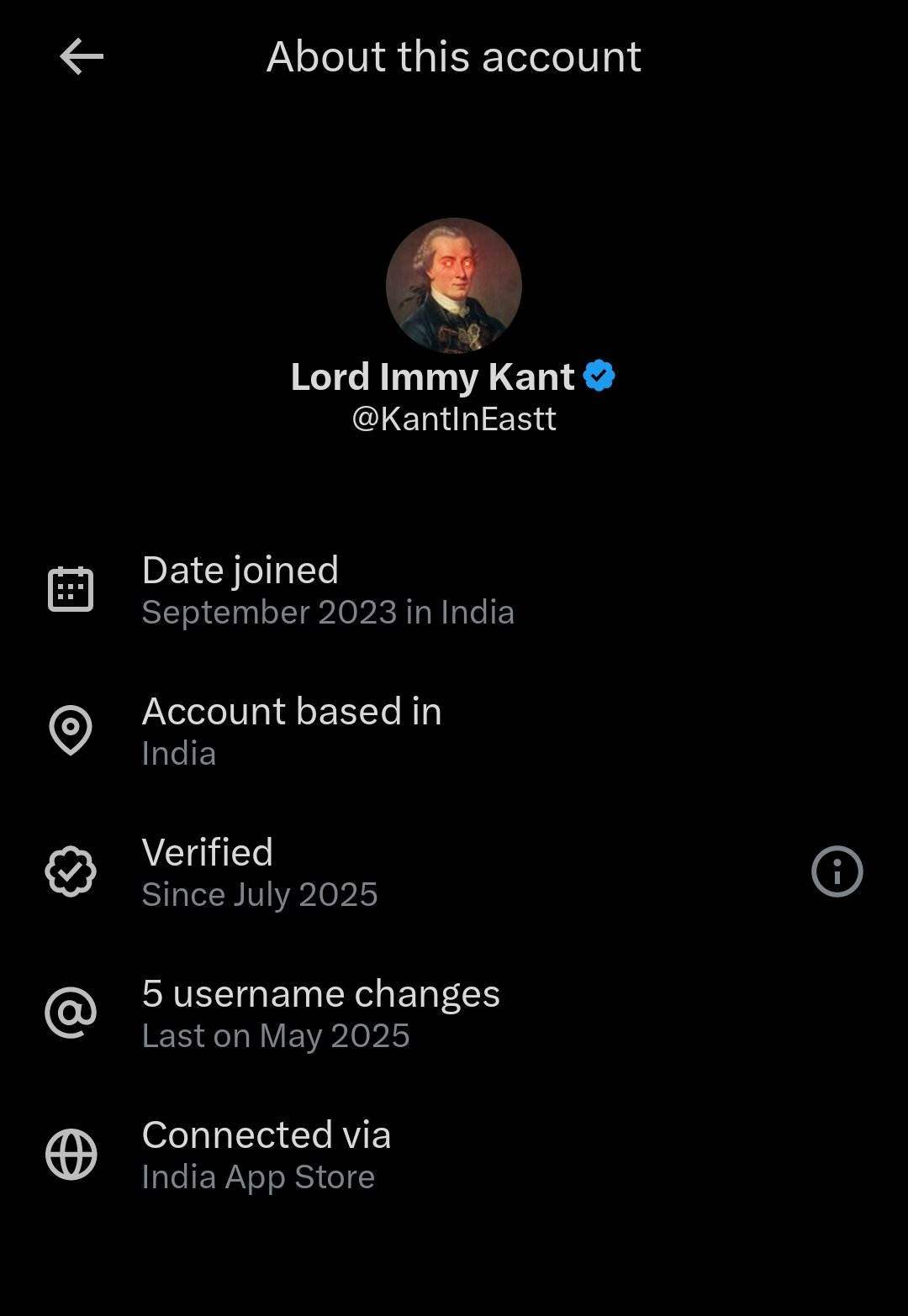The width and height of the screenshot is (908, 1316).
Task: Click the calendar icon beside Date joined
Action: pyautogui.click(x=71, y=588)
